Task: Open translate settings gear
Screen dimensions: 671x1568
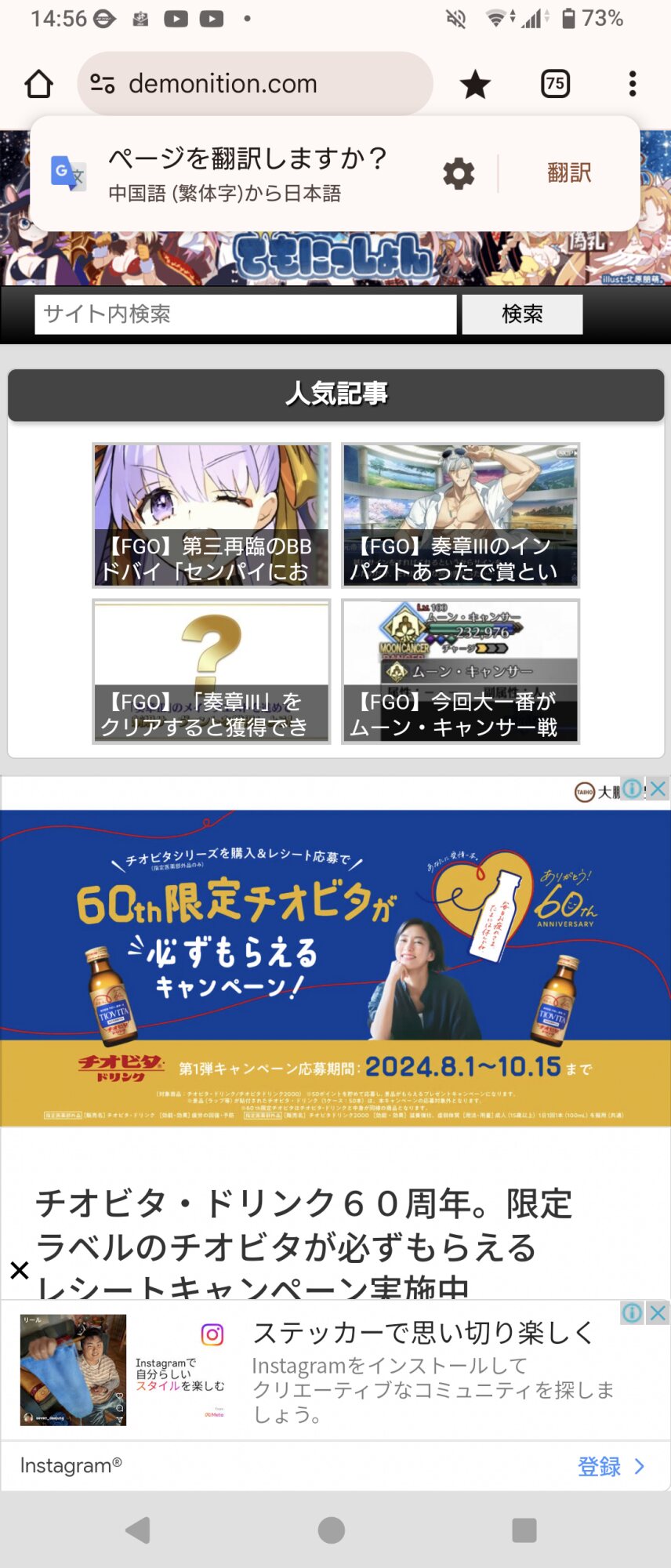Action: tap(459, 173)
